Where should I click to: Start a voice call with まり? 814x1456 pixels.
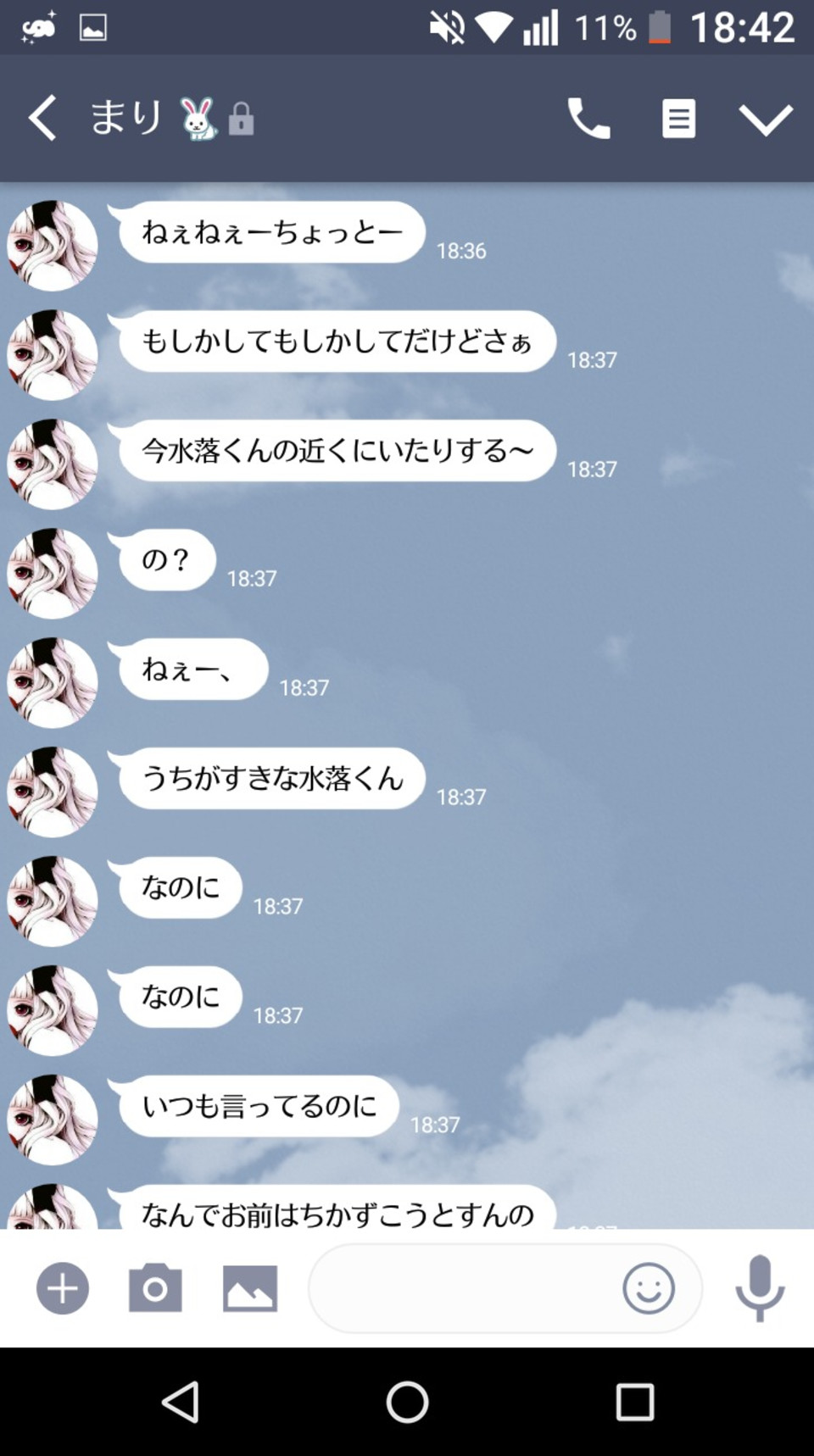point(588,118)
